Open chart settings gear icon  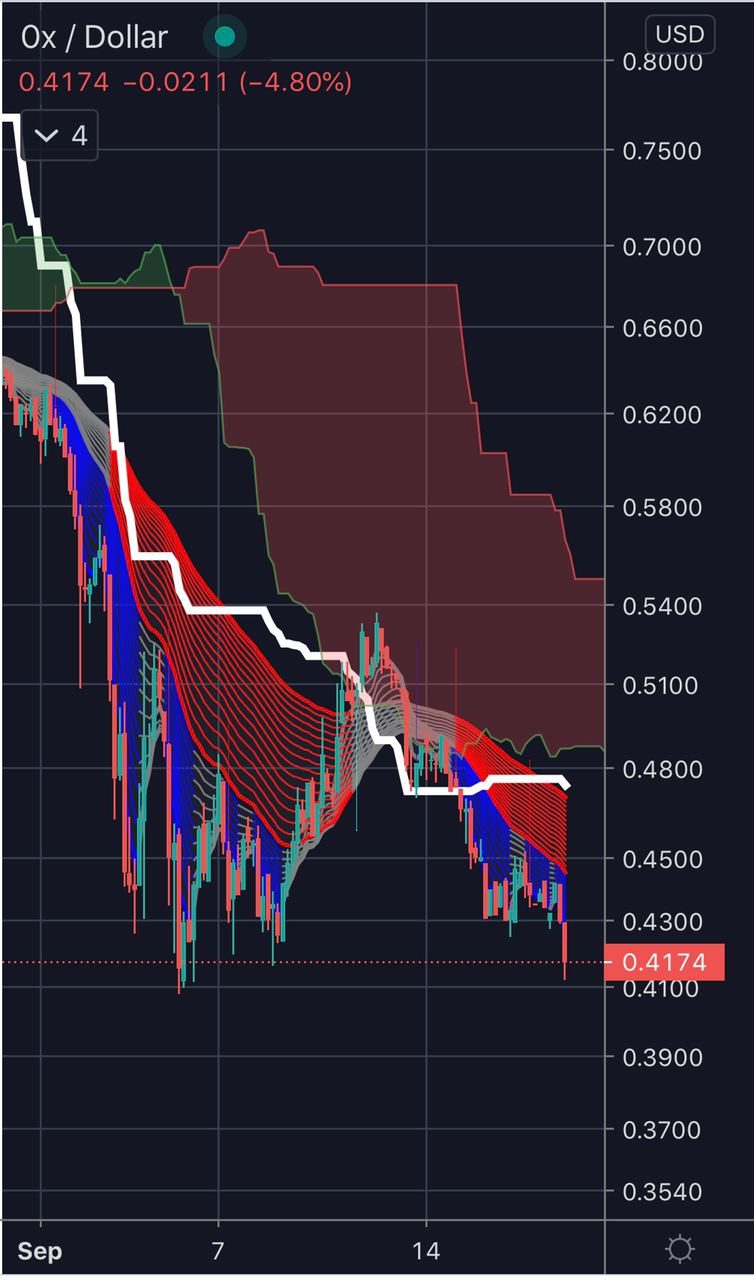pyautogui.click(x=680, y=1249)
